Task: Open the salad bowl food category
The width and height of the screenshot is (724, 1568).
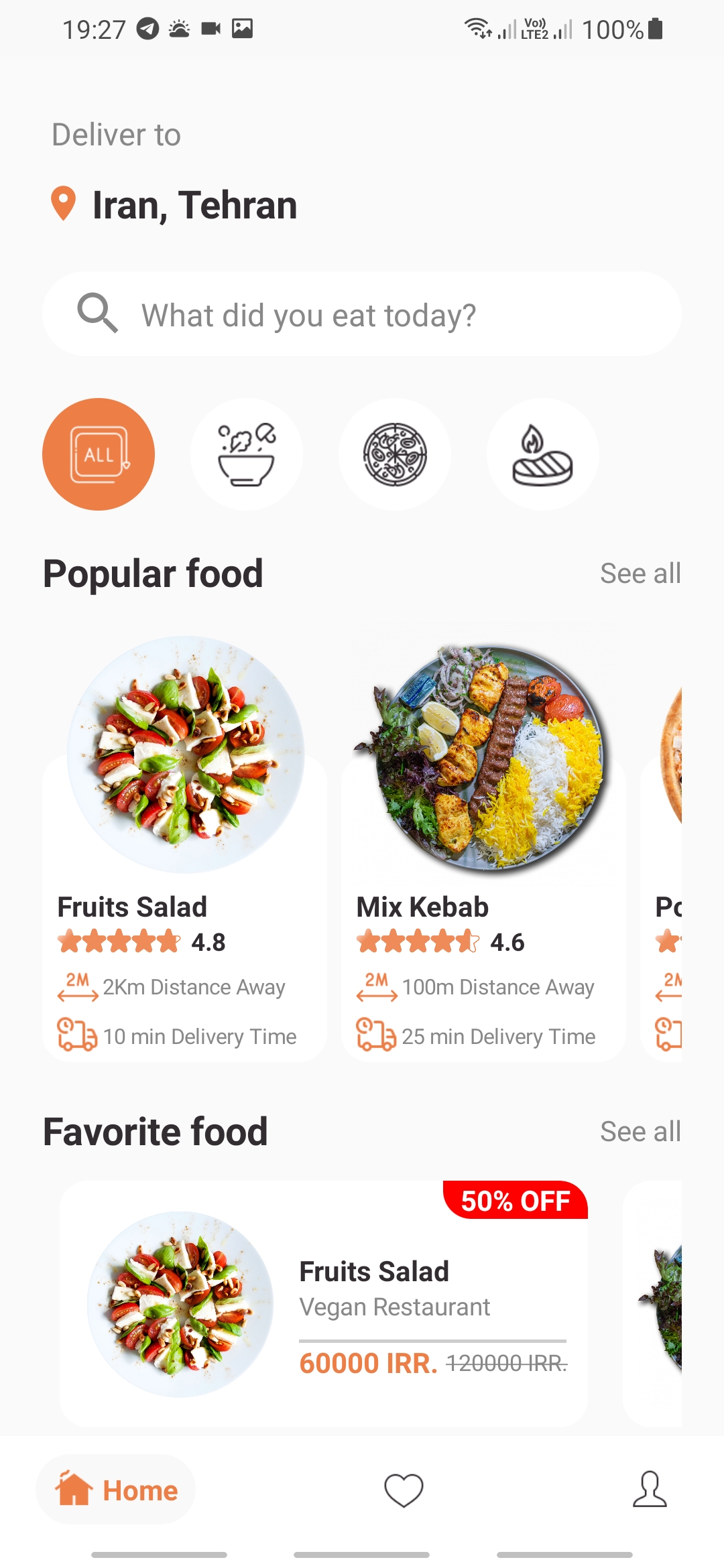Action: point(246,454)
